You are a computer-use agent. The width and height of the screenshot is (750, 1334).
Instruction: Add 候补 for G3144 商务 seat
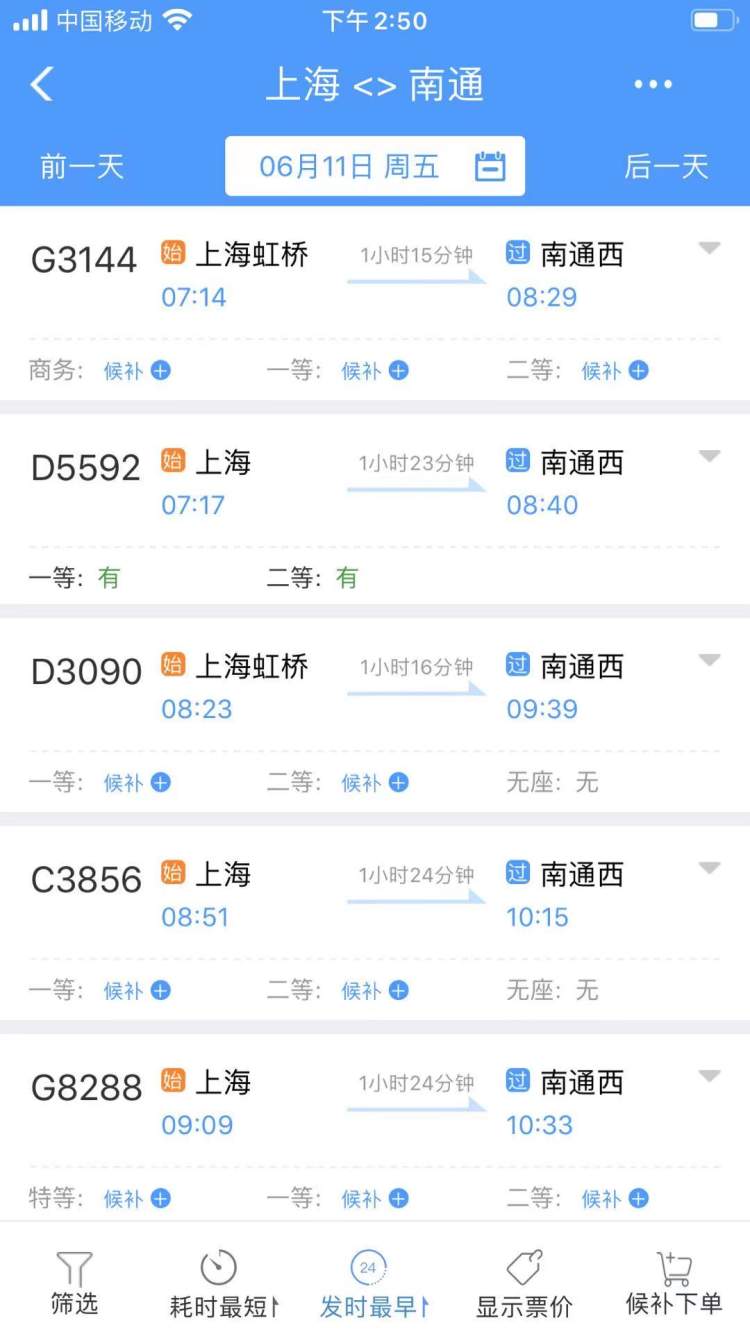[137, 371]
